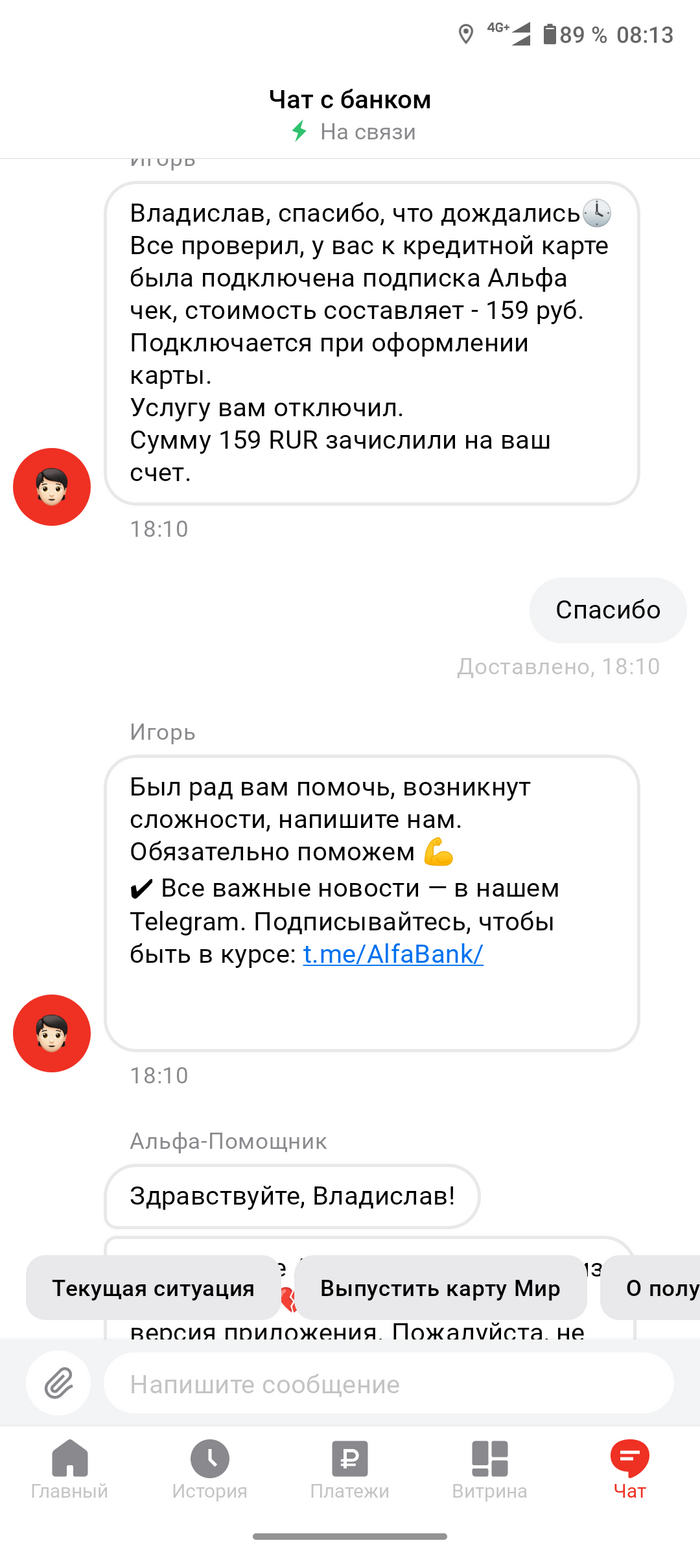Select the 'Текущая ситуация' quick reply chip

[x=153, y=1288]
